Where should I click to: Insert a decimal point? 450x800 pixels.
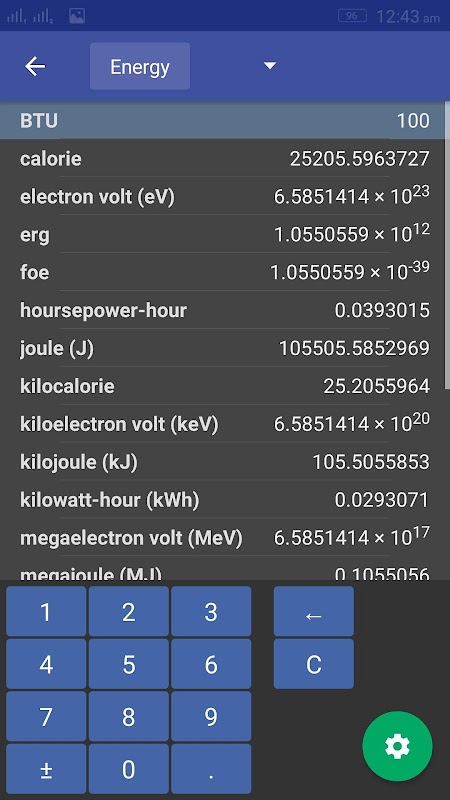(x=211, y=769)
